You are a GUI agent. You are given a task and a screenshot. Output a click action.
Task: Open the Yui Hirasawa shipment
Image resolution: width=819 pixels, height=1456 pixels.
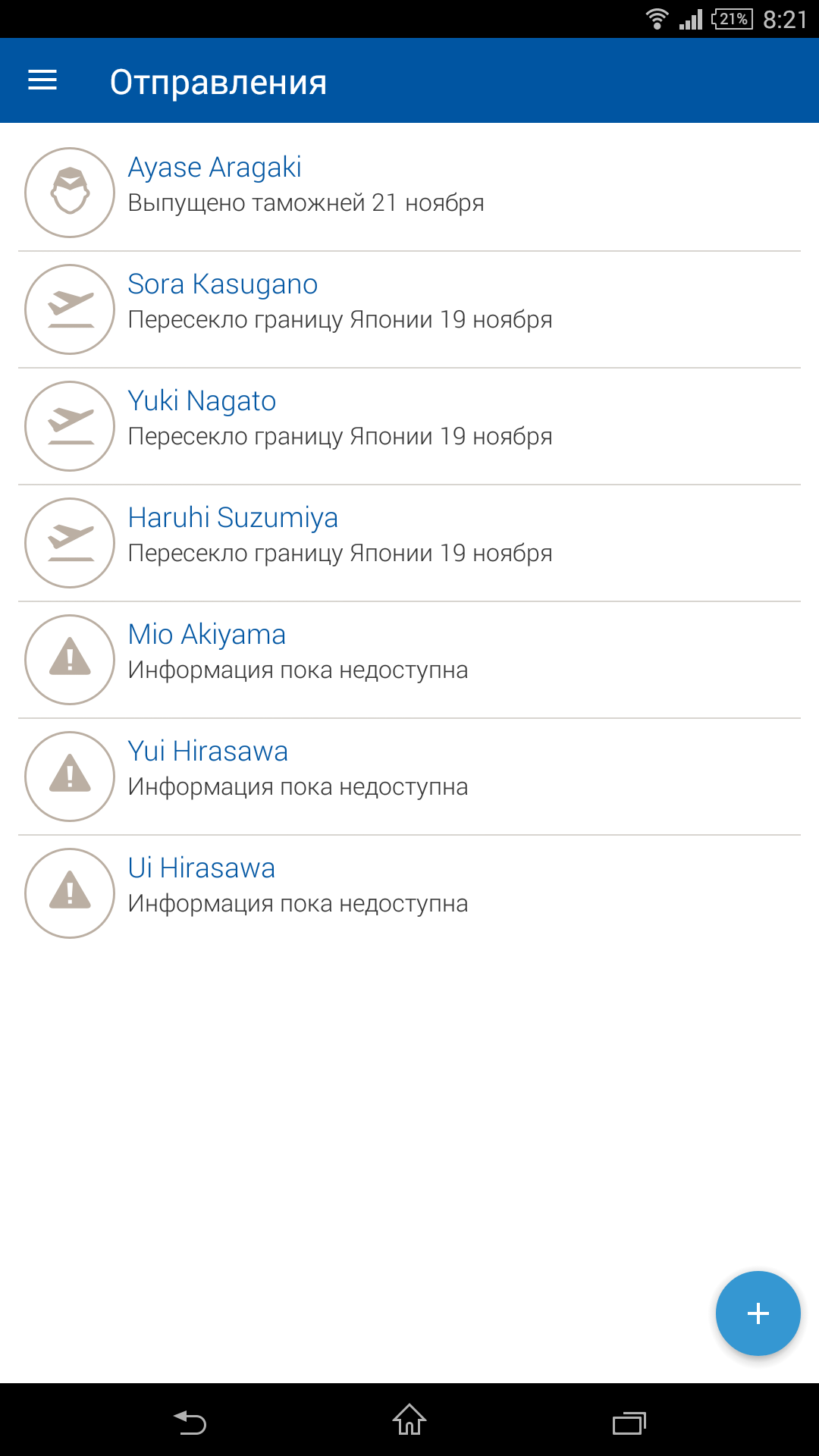click(409, 770)
